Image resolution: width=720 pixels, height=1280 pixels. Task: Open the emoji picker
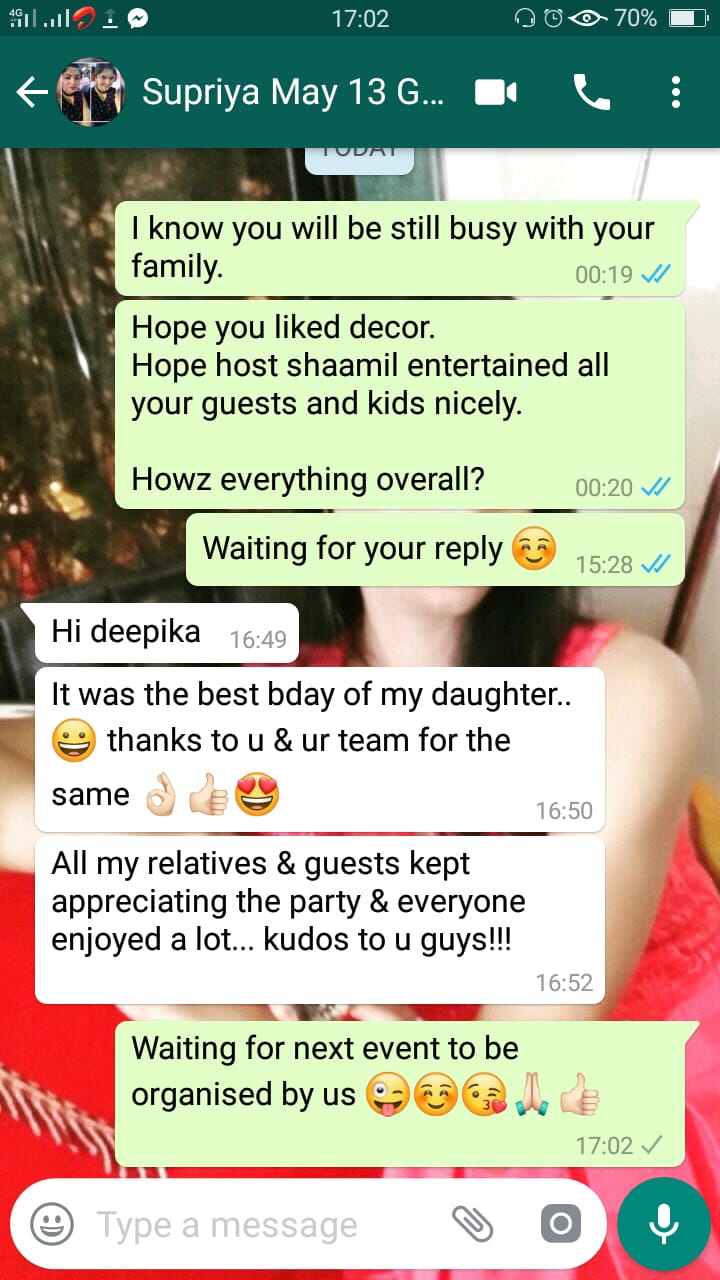pyautogui.click(x=52, y=1224)
